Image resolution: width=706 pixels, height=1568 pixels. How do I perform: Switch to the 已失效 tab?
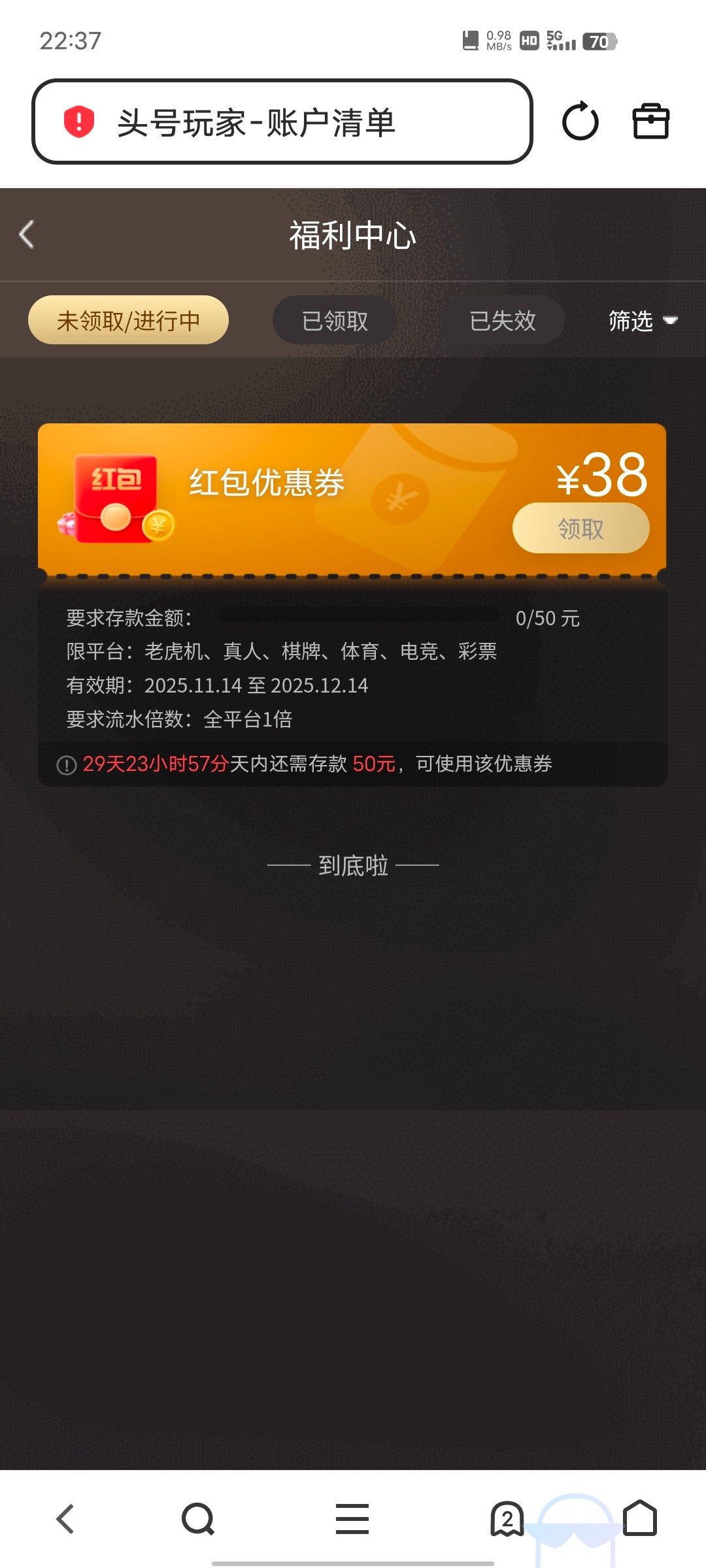(502, 320)
